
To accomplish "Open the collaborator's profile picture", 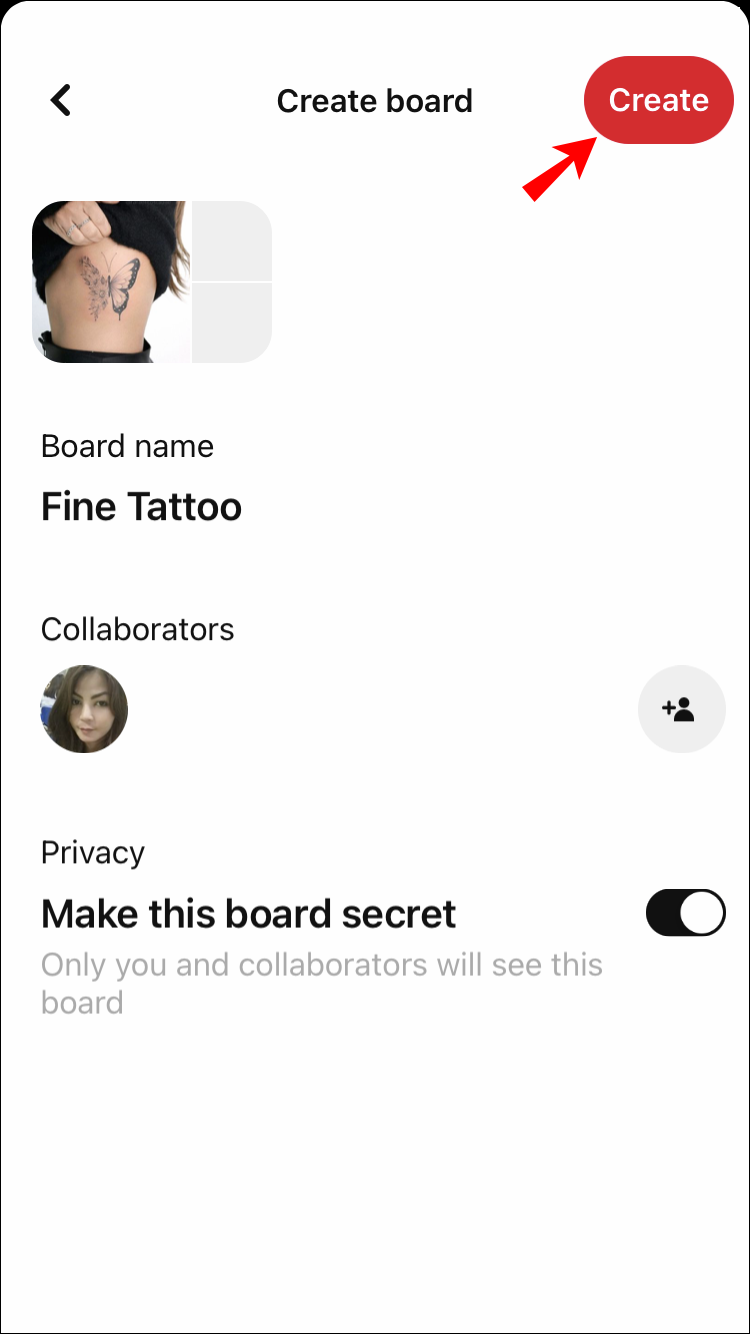I will [84, 709].
